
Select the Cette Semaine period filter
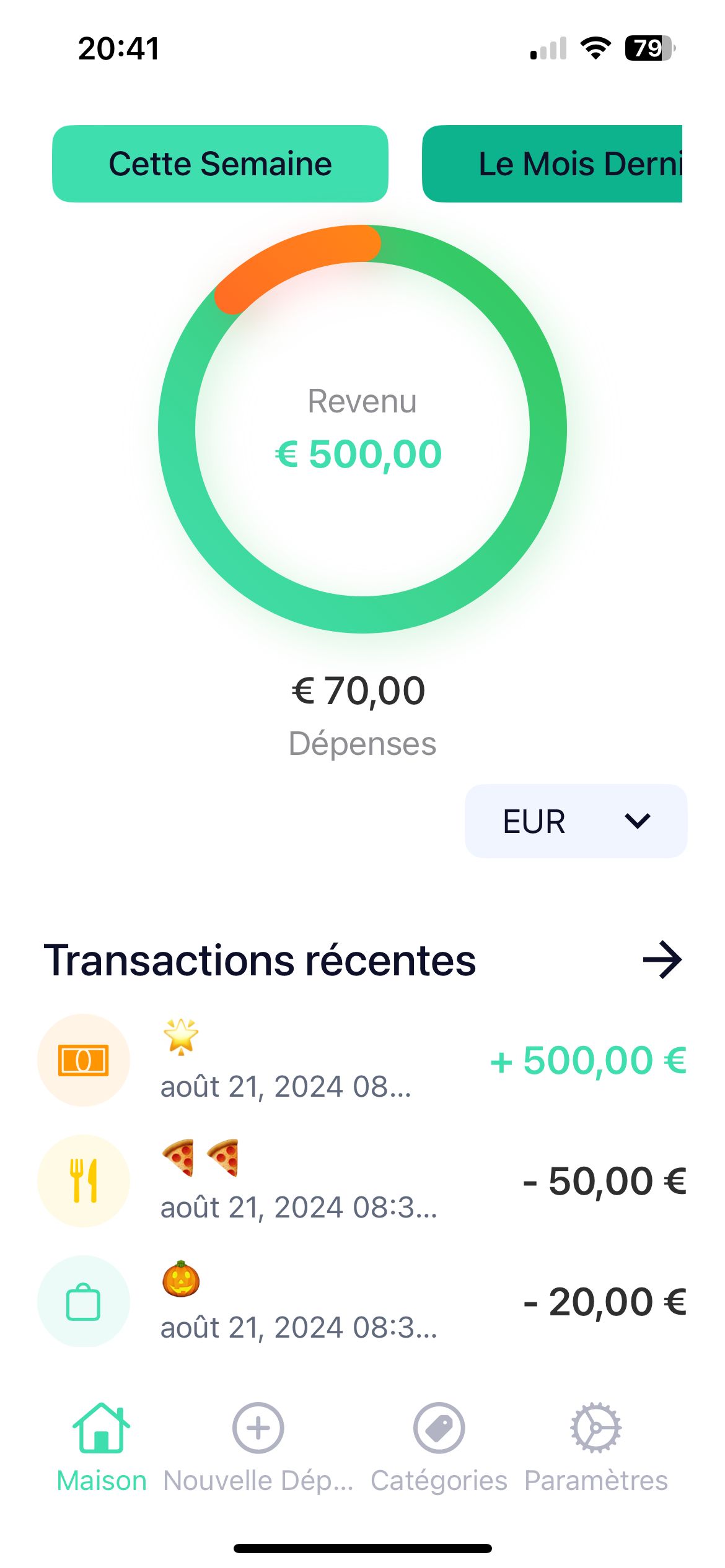(220, 163)
